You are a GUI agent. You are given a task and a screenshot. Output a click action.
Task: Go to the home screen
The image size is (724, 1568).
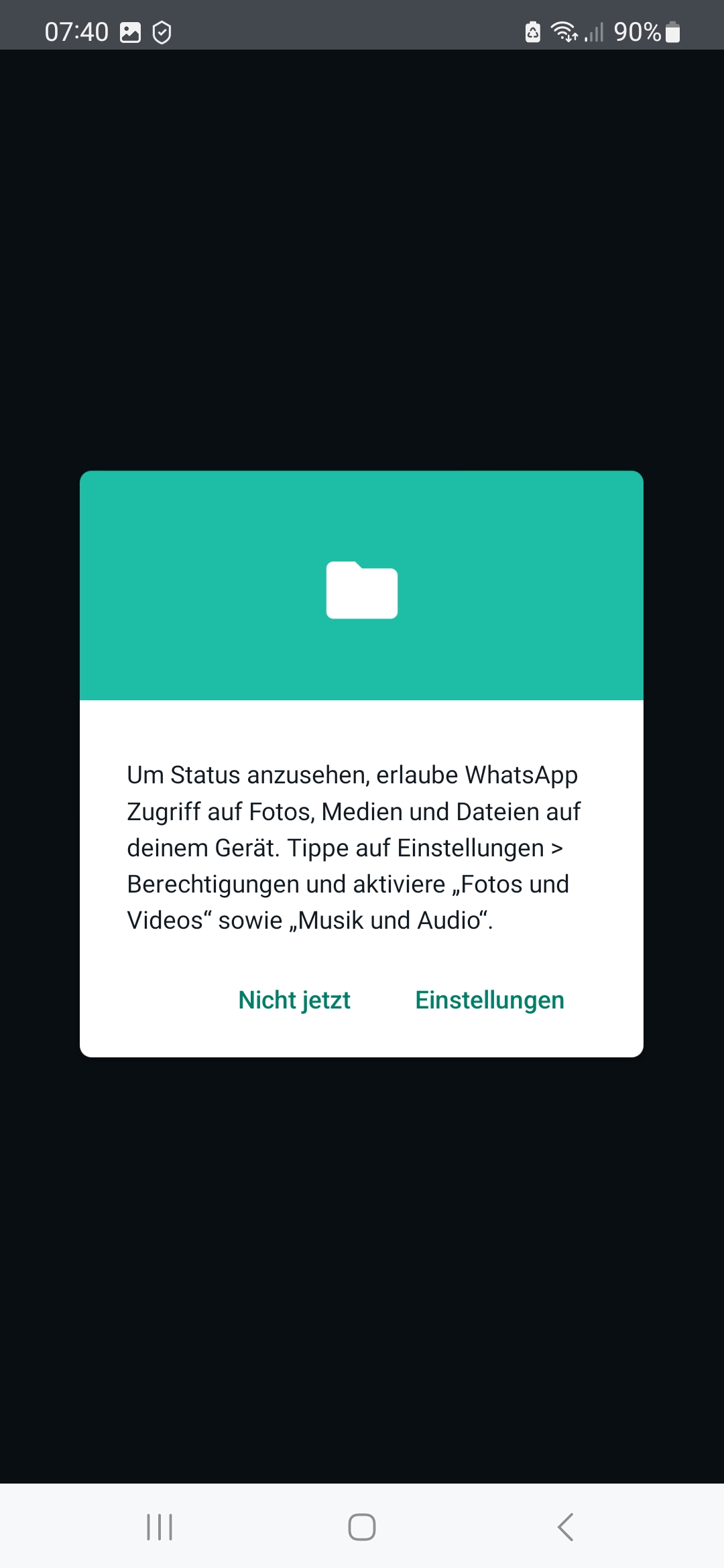tap(362, 1527)
